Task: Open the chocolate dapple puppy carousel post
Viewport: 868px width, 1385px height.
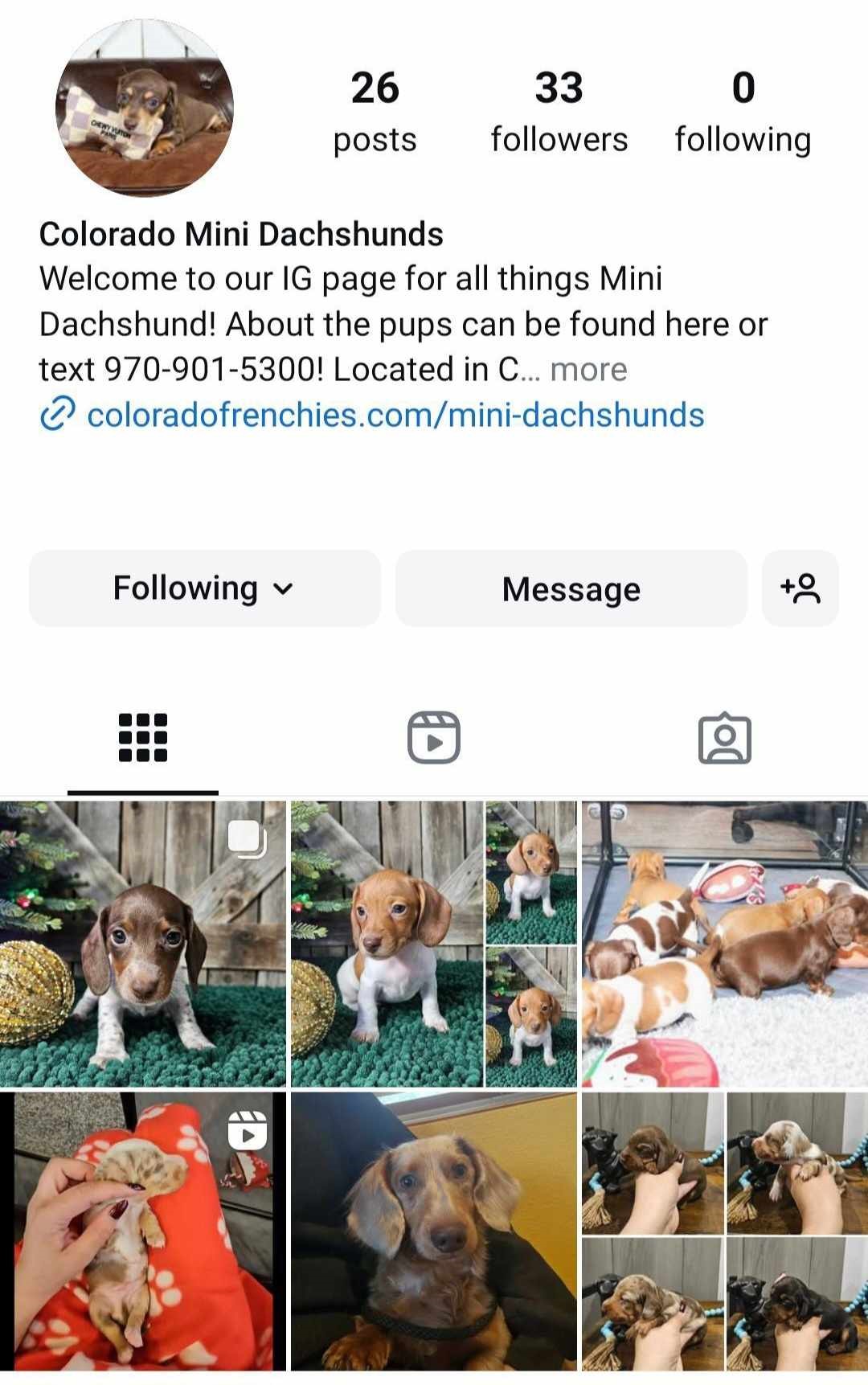Action: tap(143, 944)
